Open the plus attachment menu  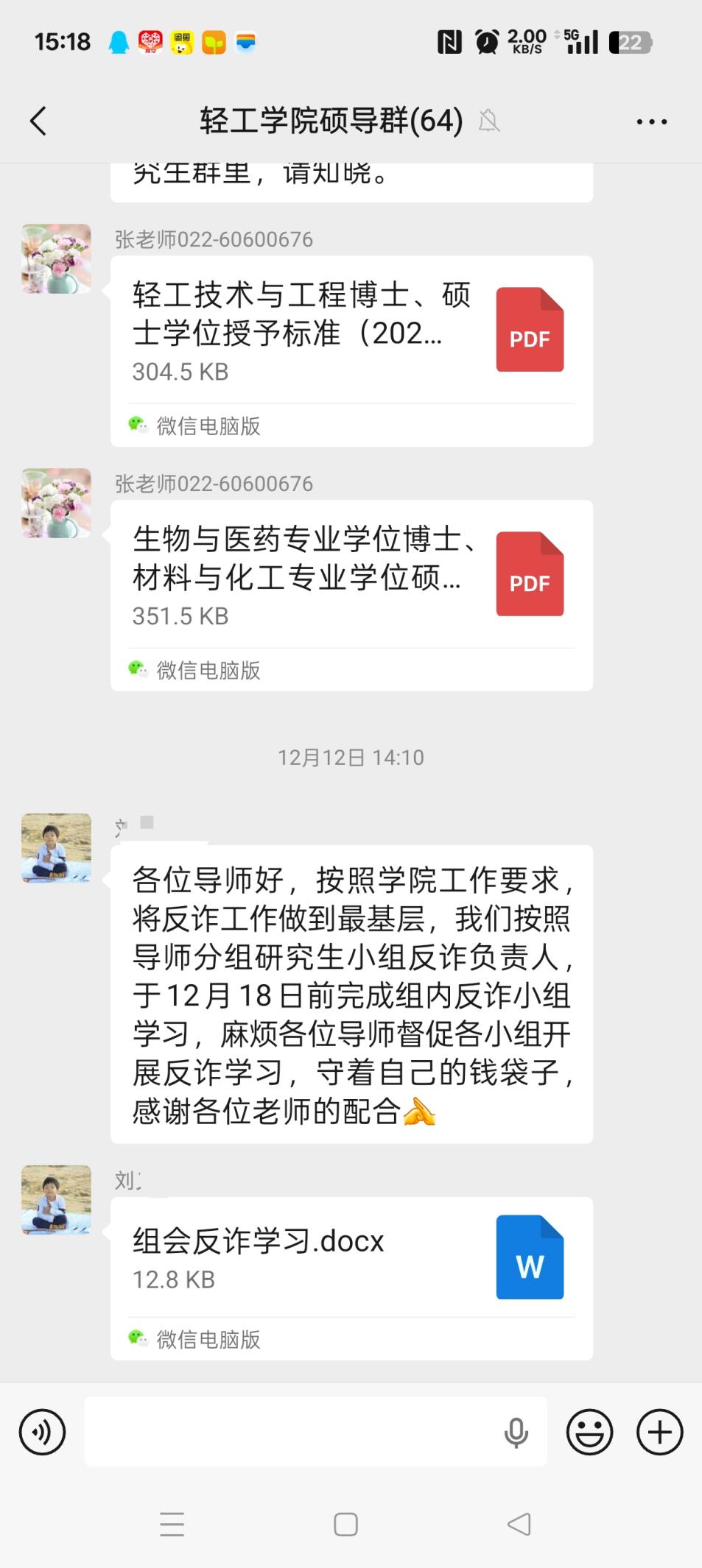click(659, 1432)
